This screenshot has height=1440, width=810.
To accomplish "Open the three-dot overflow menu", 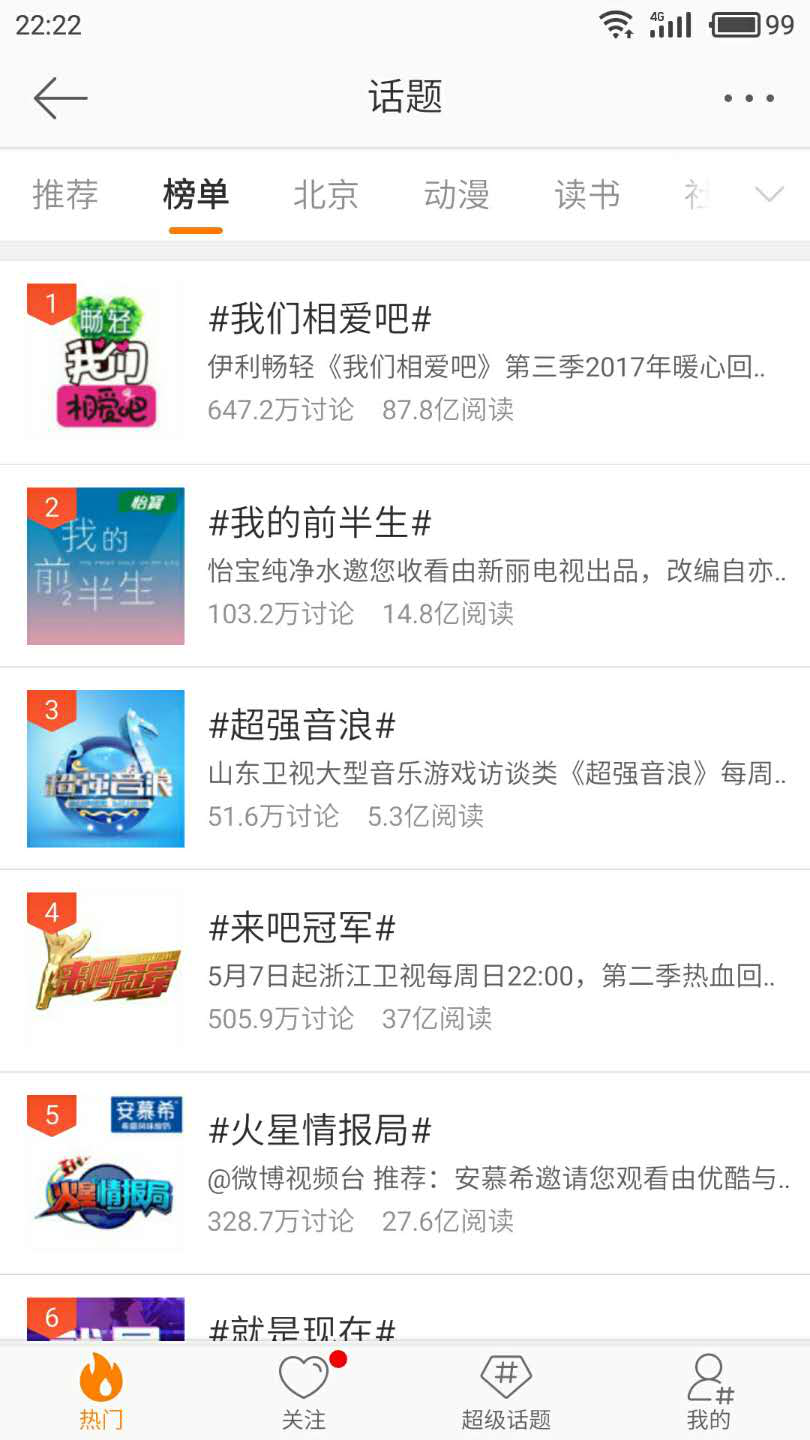I will pos(749,98).
